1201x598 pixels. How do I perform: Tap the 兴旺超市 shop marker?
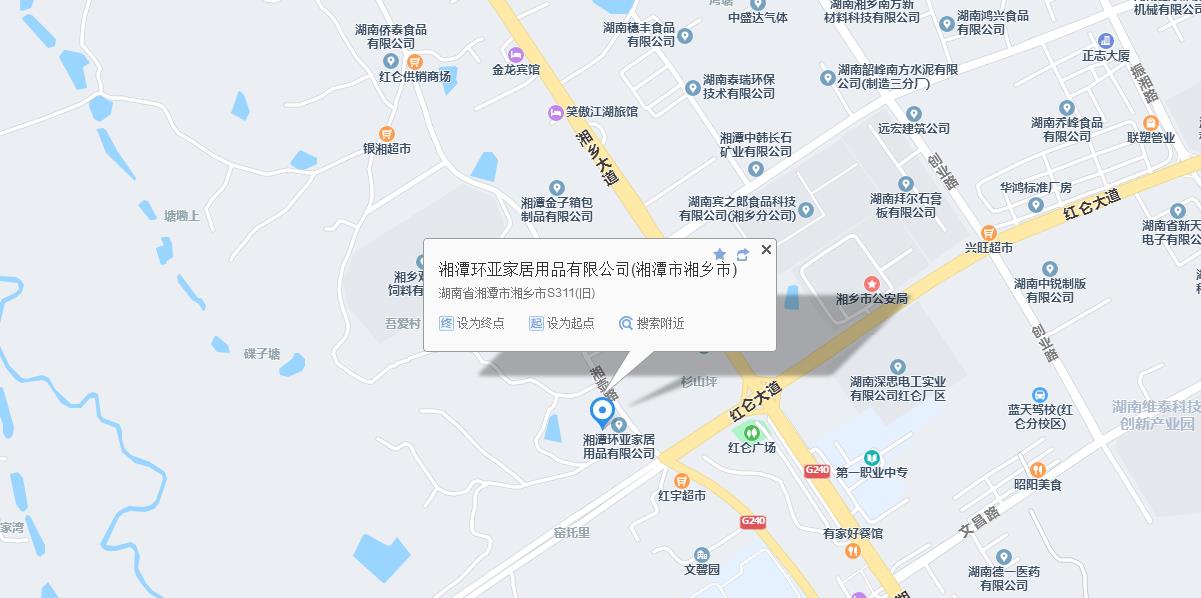click(x=989, y=232)
